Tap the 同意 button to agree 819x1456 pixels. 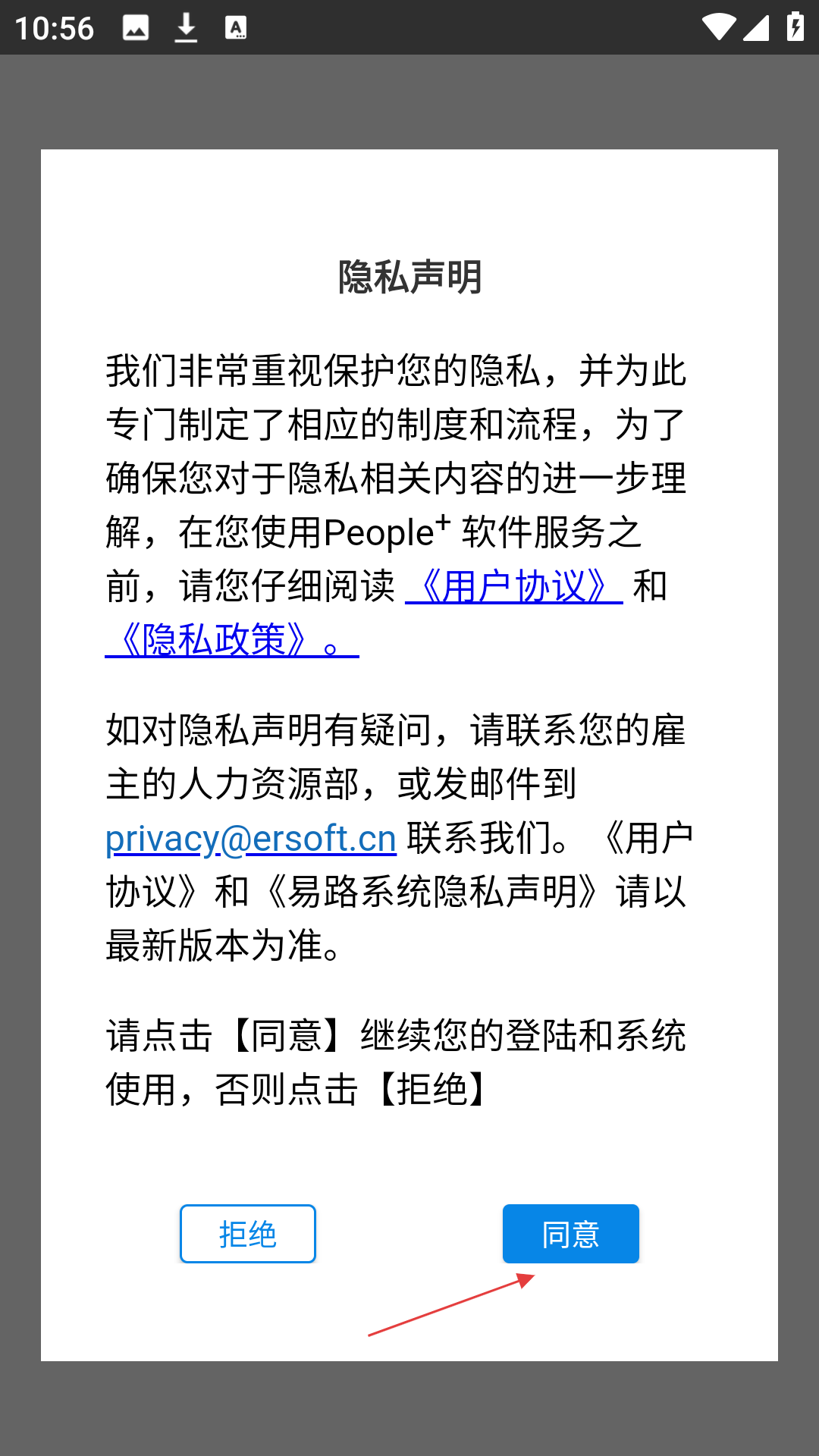(570, 1234)
